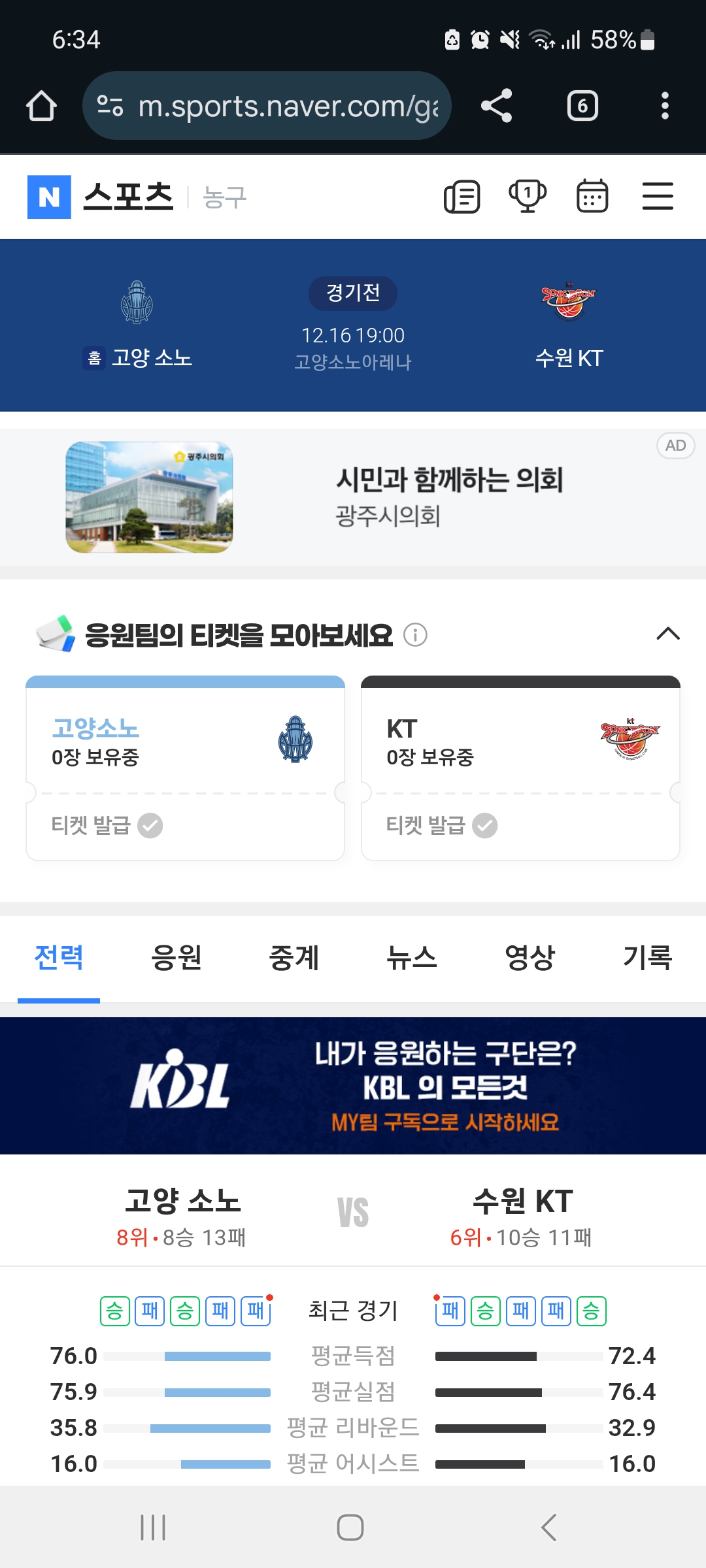Open the rankings trophy icon
This screenshot has height=1568, width=706.
click(x=528, y=197)
